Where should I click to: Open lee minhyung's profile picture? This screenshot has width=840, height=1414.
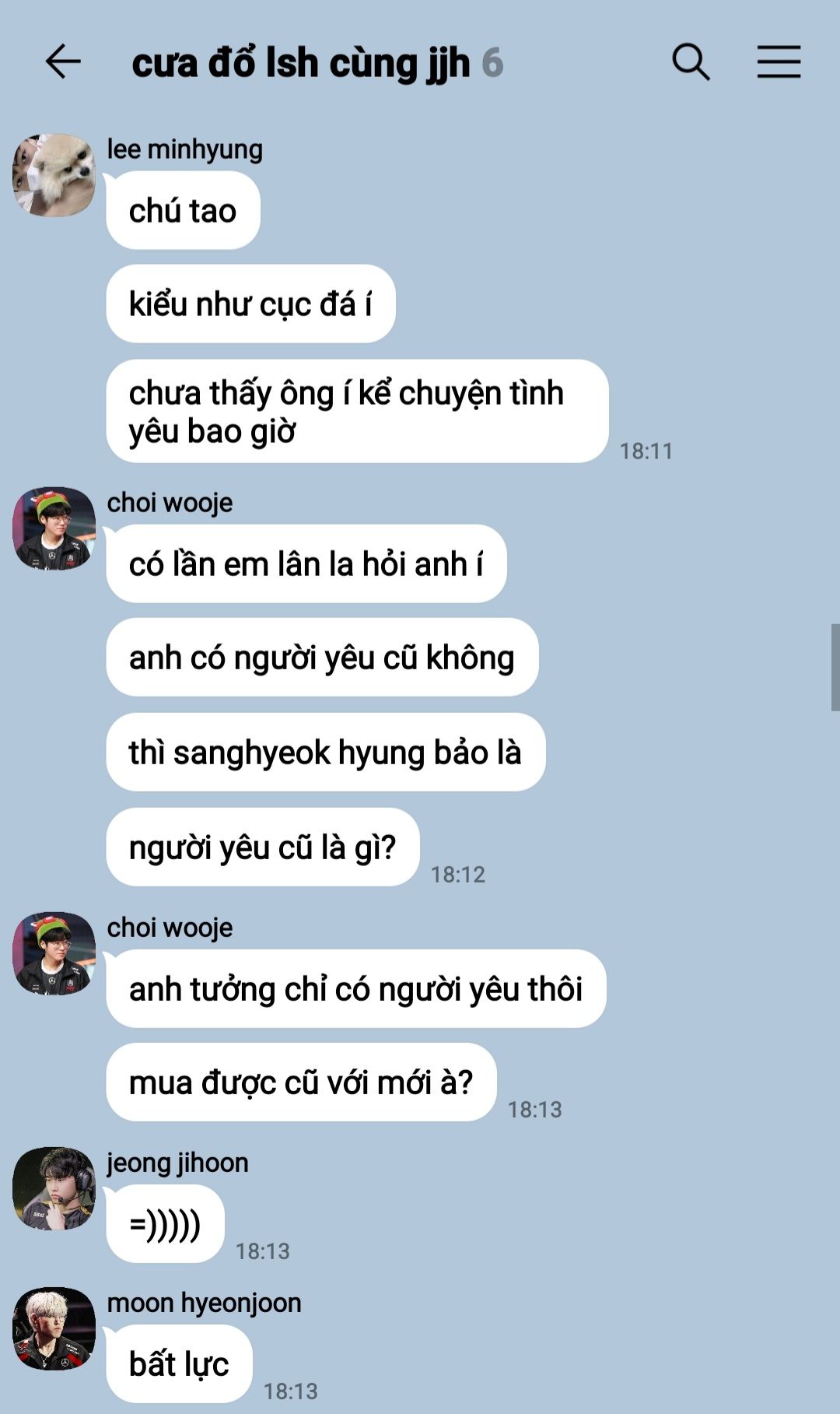54,175
